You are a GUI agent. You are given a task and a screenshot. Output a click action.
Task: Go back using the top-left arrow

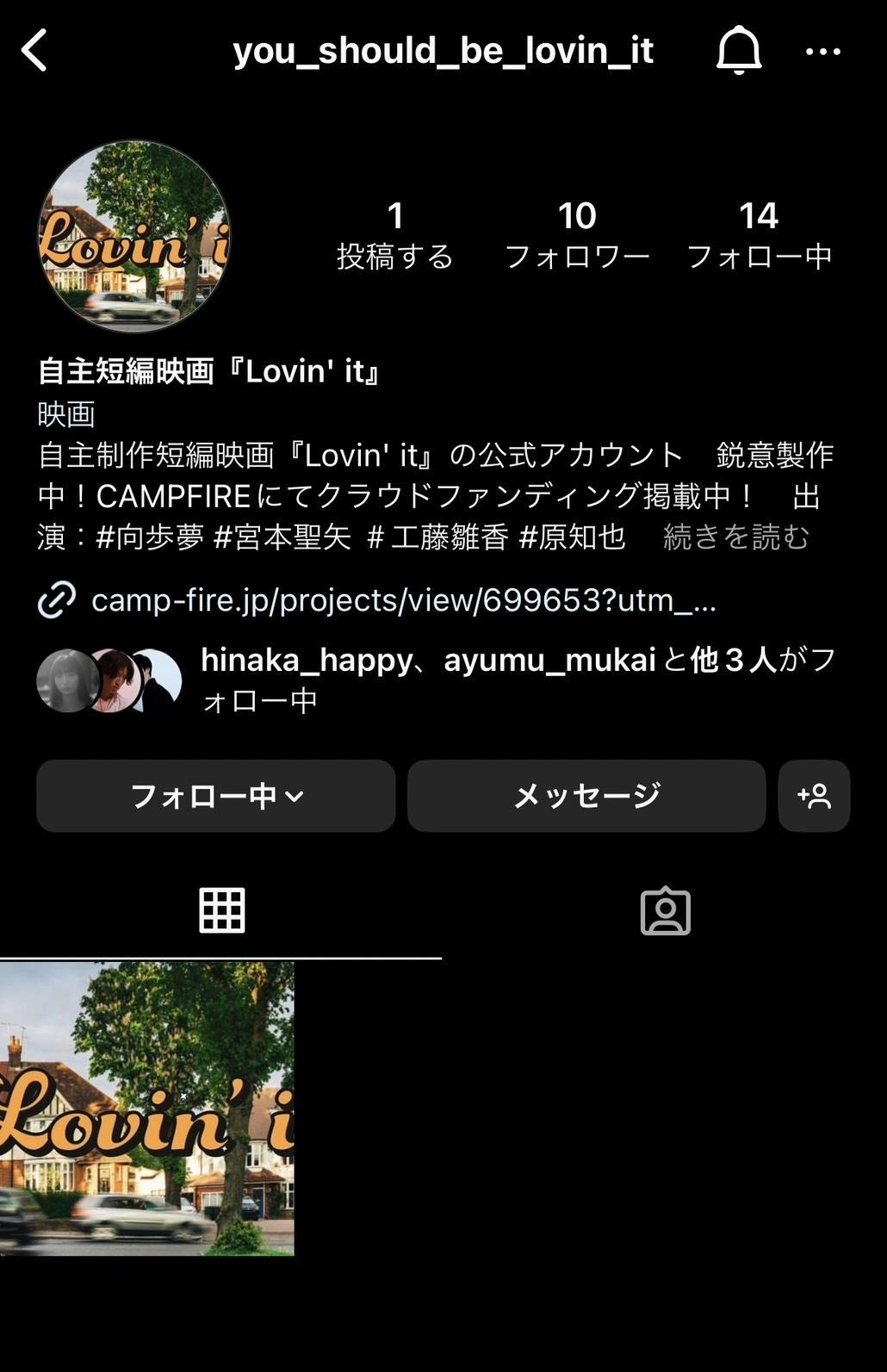click(x=34, y=51)
